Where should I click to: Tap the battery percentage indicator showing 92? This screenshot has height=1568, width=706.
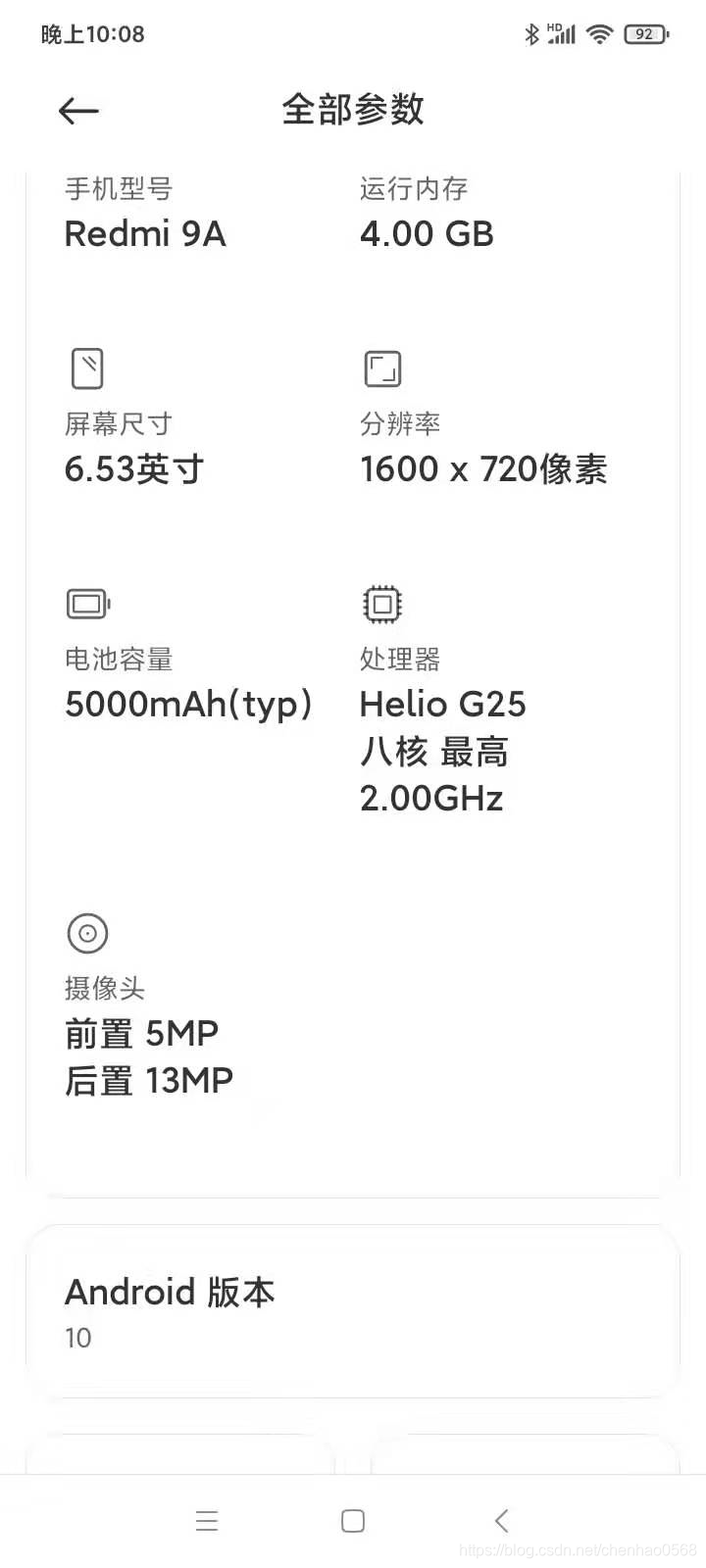coord(644,32)
